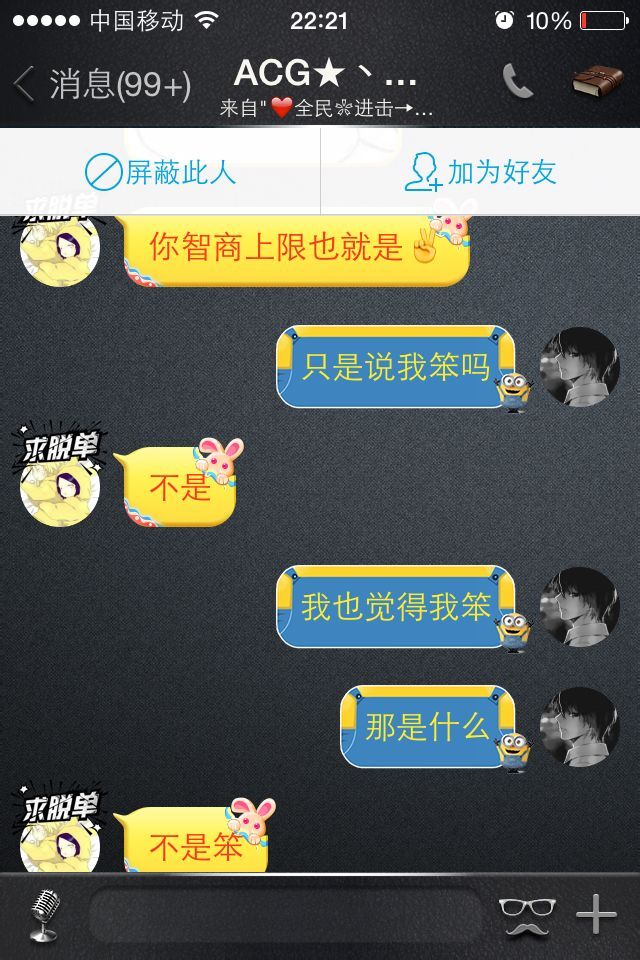Open chat details via the notebook icon
The height and width of the screenshot is (960, 640).
coord(597,82)
